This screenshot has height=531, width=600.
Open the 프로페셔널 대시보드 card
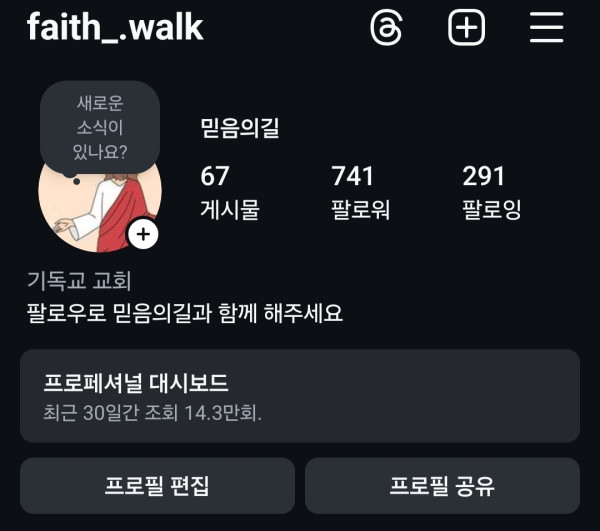(x=300, y=396)
